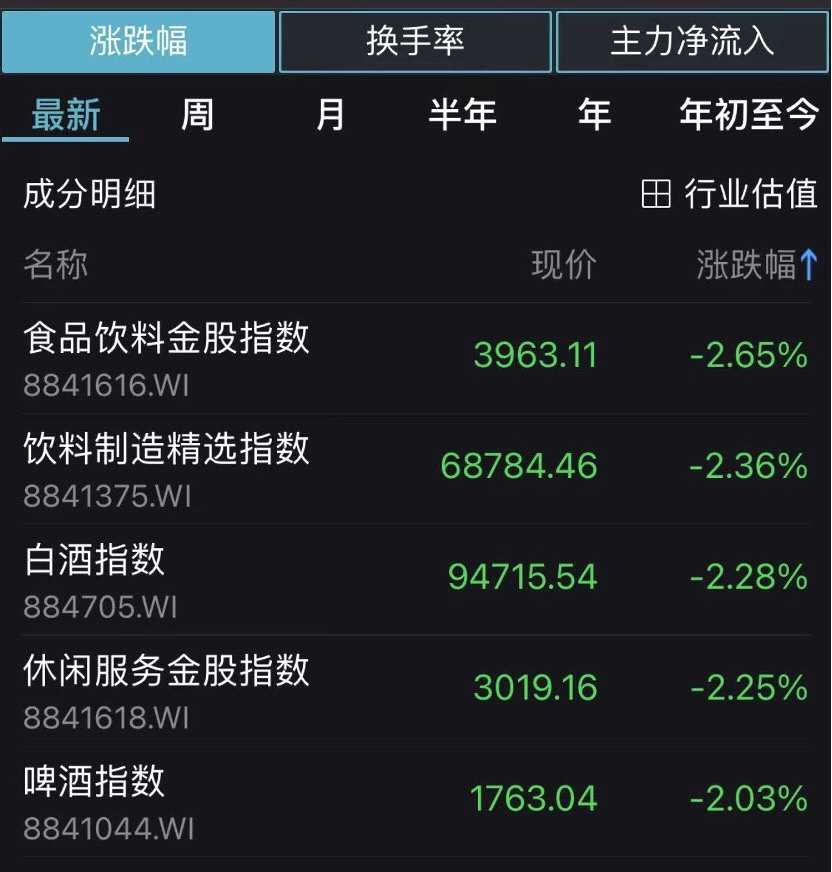Select the 年 time filter
The width and height of the screenshot is (832, 872).
click(595, 115)
